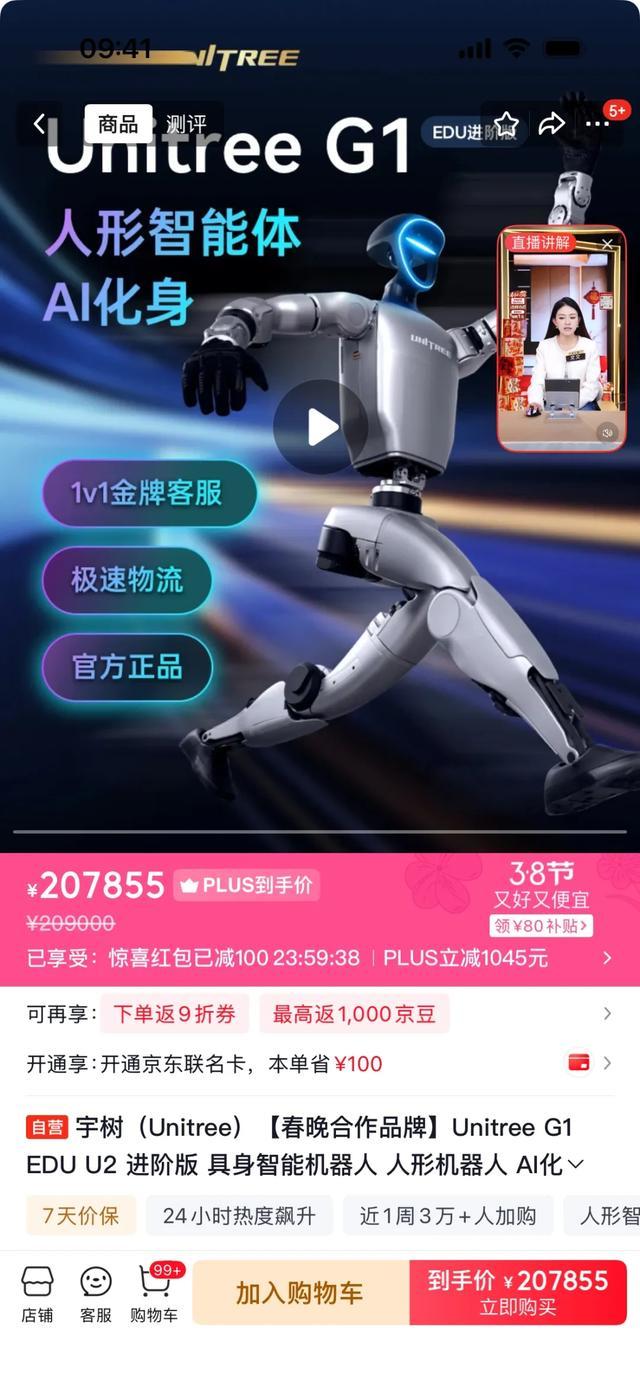
Task: Visit the 店铺 store page
Action: pos(37,1292)
